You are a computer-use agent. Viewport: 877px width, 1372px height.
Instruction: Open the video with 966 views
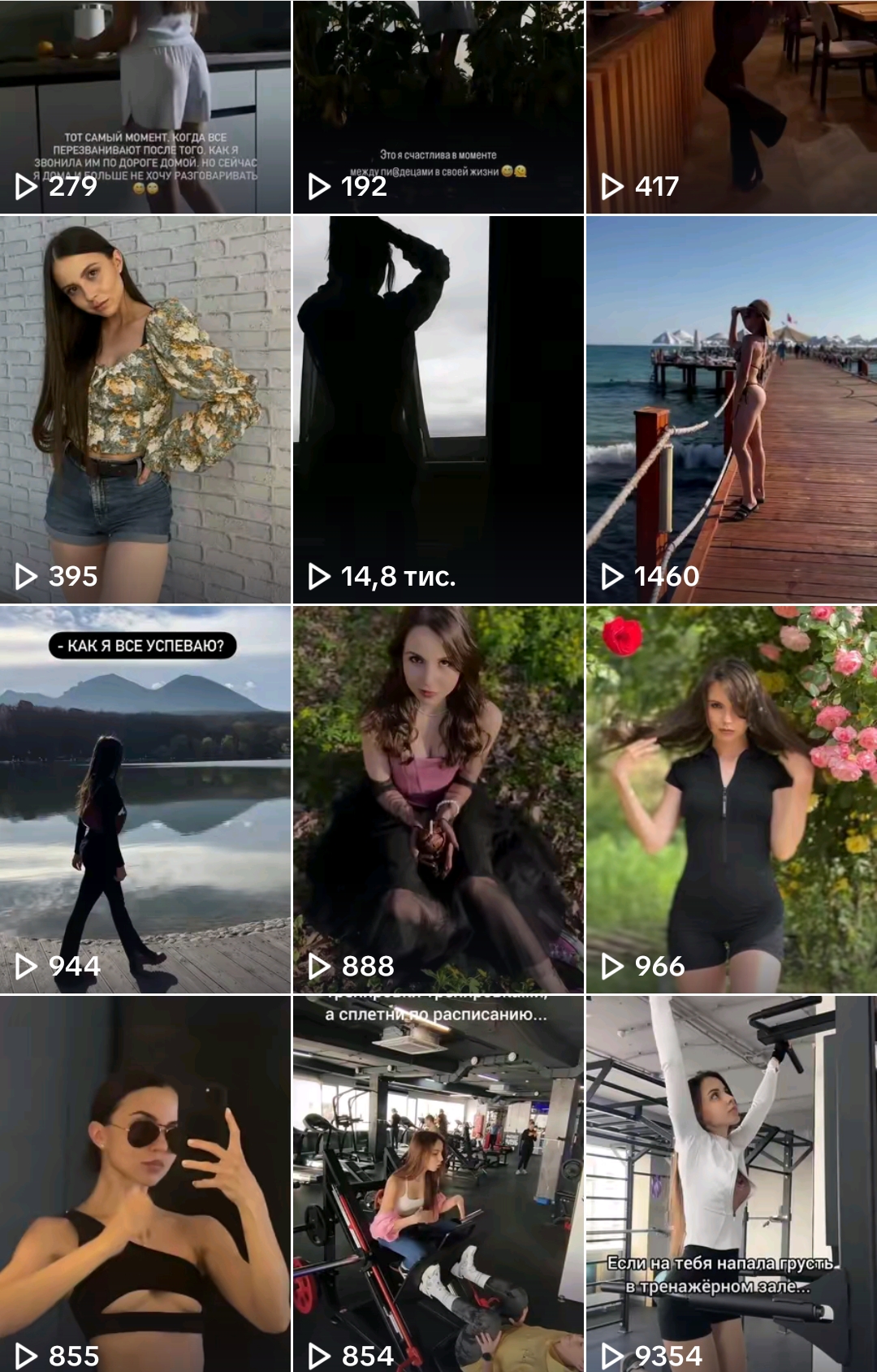(731, 799)
